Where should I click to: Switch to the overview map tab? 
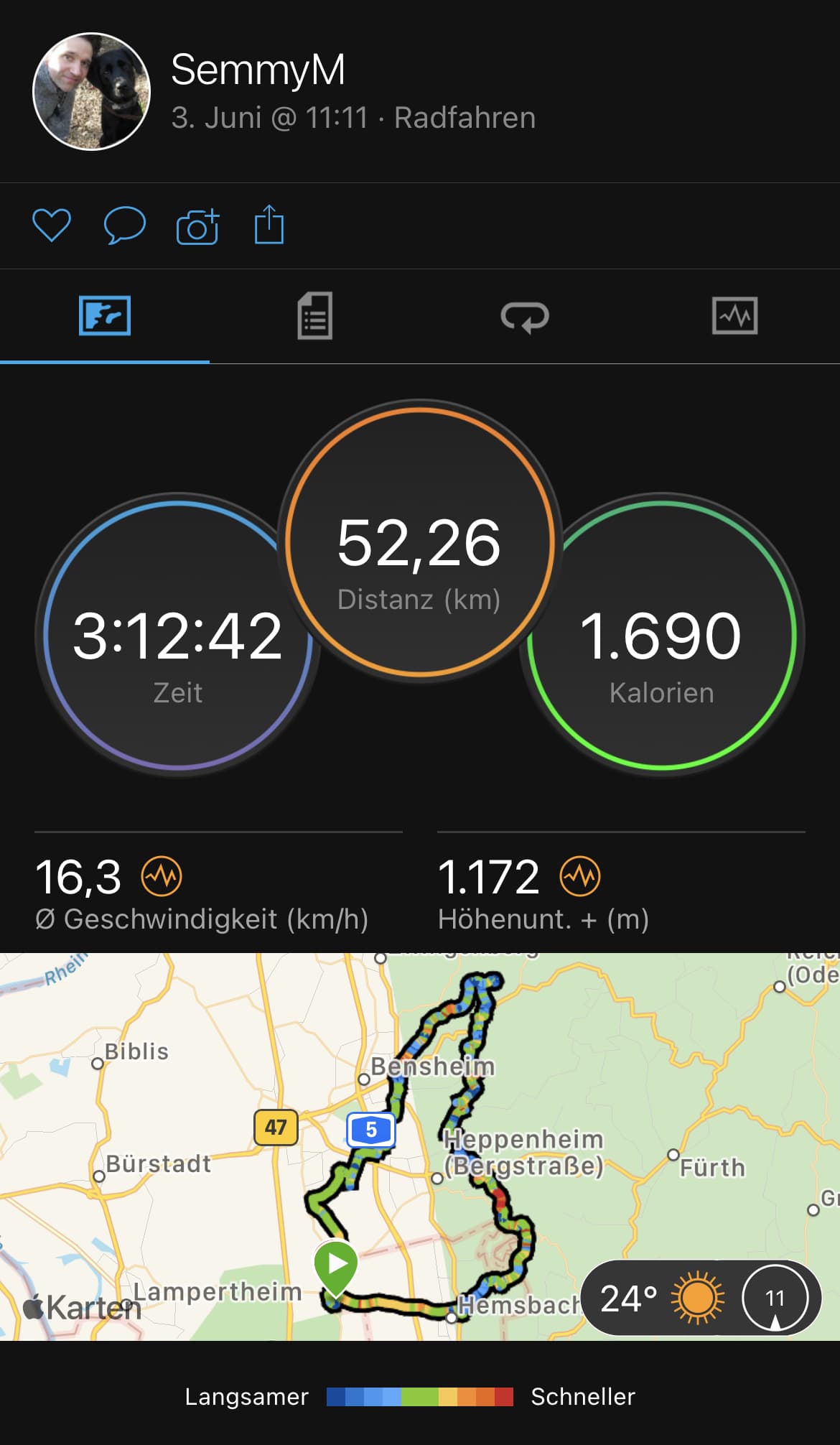point(105,316)
